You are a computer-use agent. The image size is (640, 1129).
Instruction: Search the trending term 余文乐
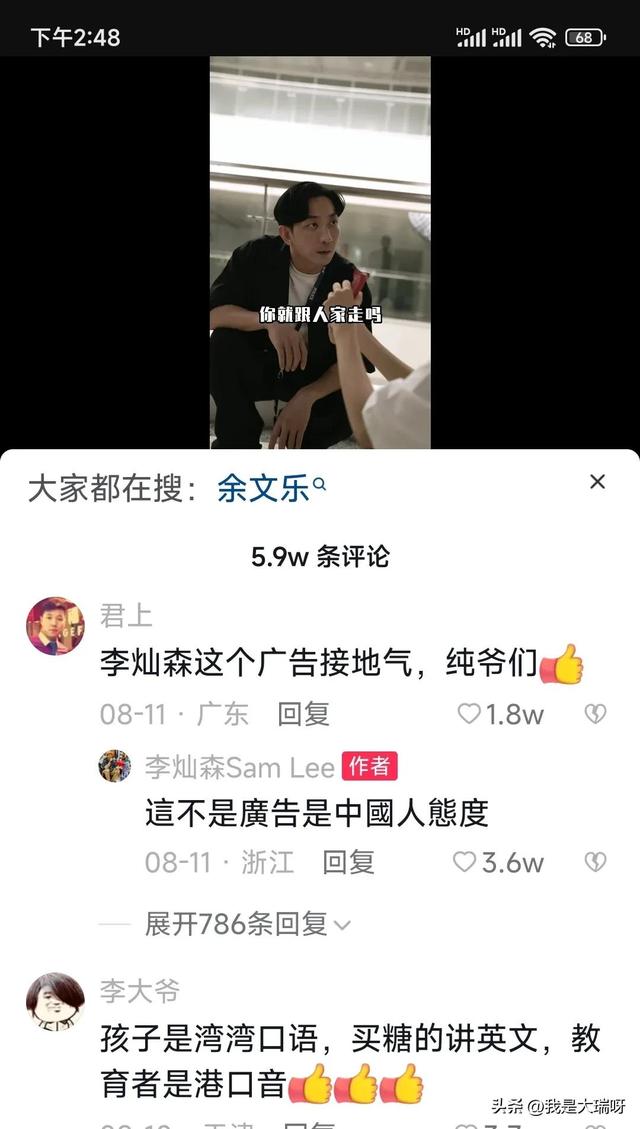(x=271, y=490)
